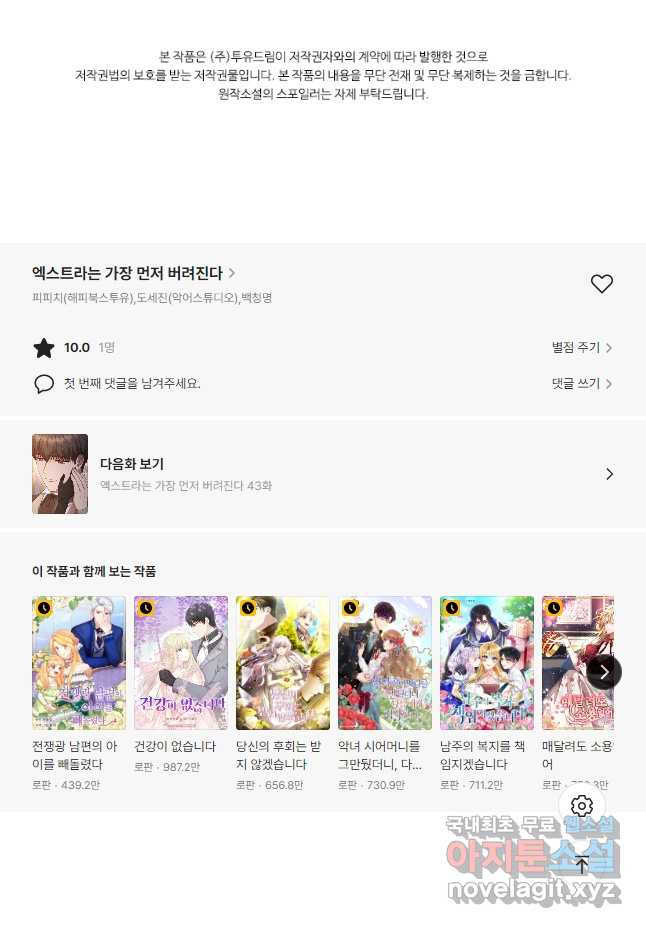646x928 pixels.
Task: View 악녀 시어머니를 그만뒀더니 title
Action: coord(385,664)
